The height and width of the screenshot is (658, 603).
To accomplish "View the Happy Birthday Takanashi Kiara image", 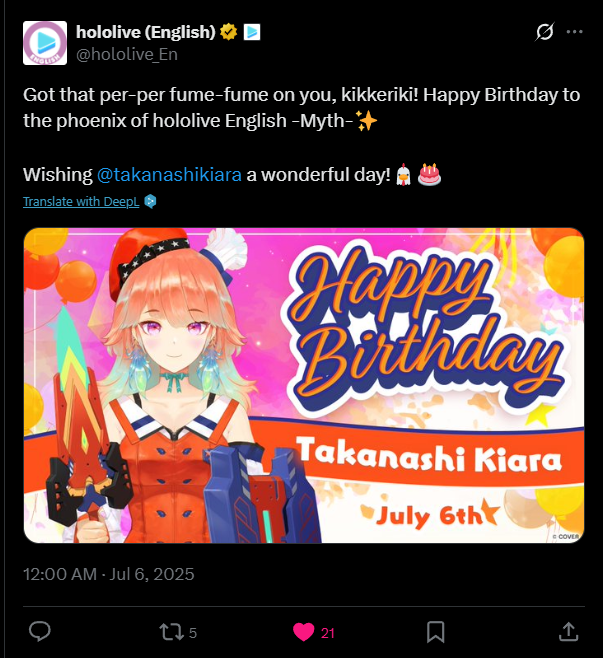I will click(304, 386).
